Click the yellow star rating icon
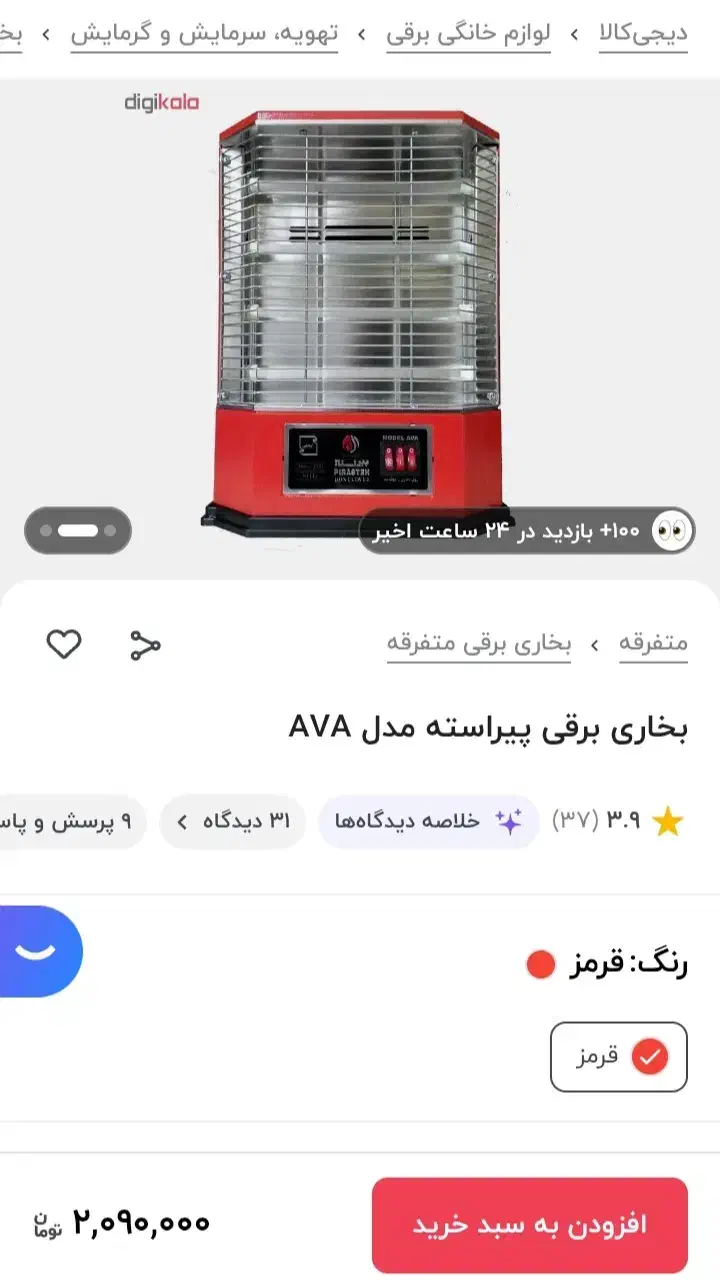 (x=668, y=820)
